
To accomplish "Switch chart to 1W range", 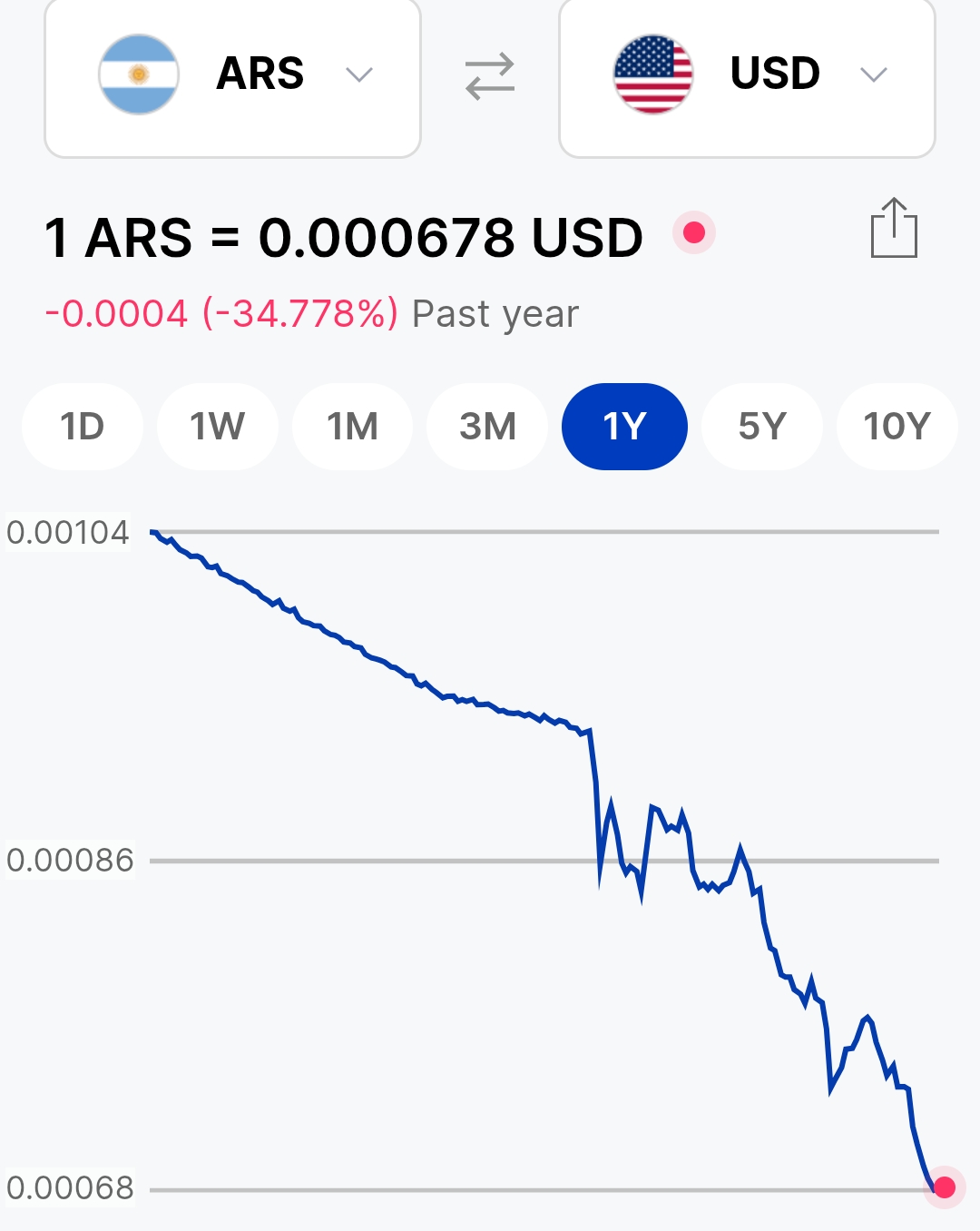I will 218,427.
